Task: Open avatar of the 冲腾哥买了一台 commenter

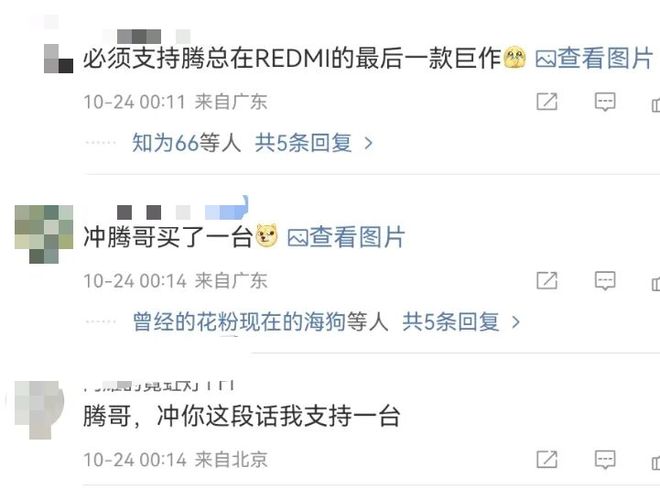Action: [x=44, y=232]
